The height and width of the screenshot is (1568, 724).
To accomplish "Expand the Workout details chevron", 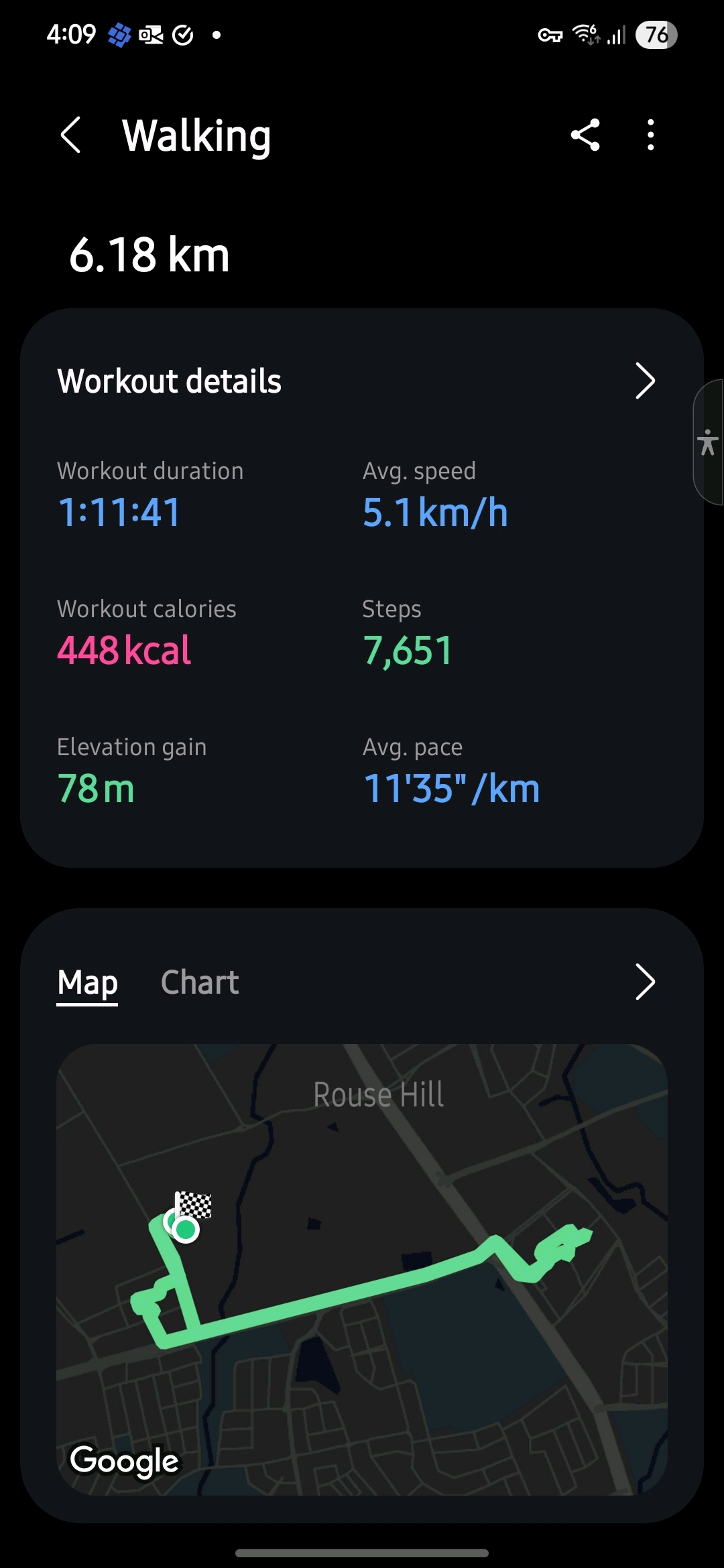I will (644, 381).
